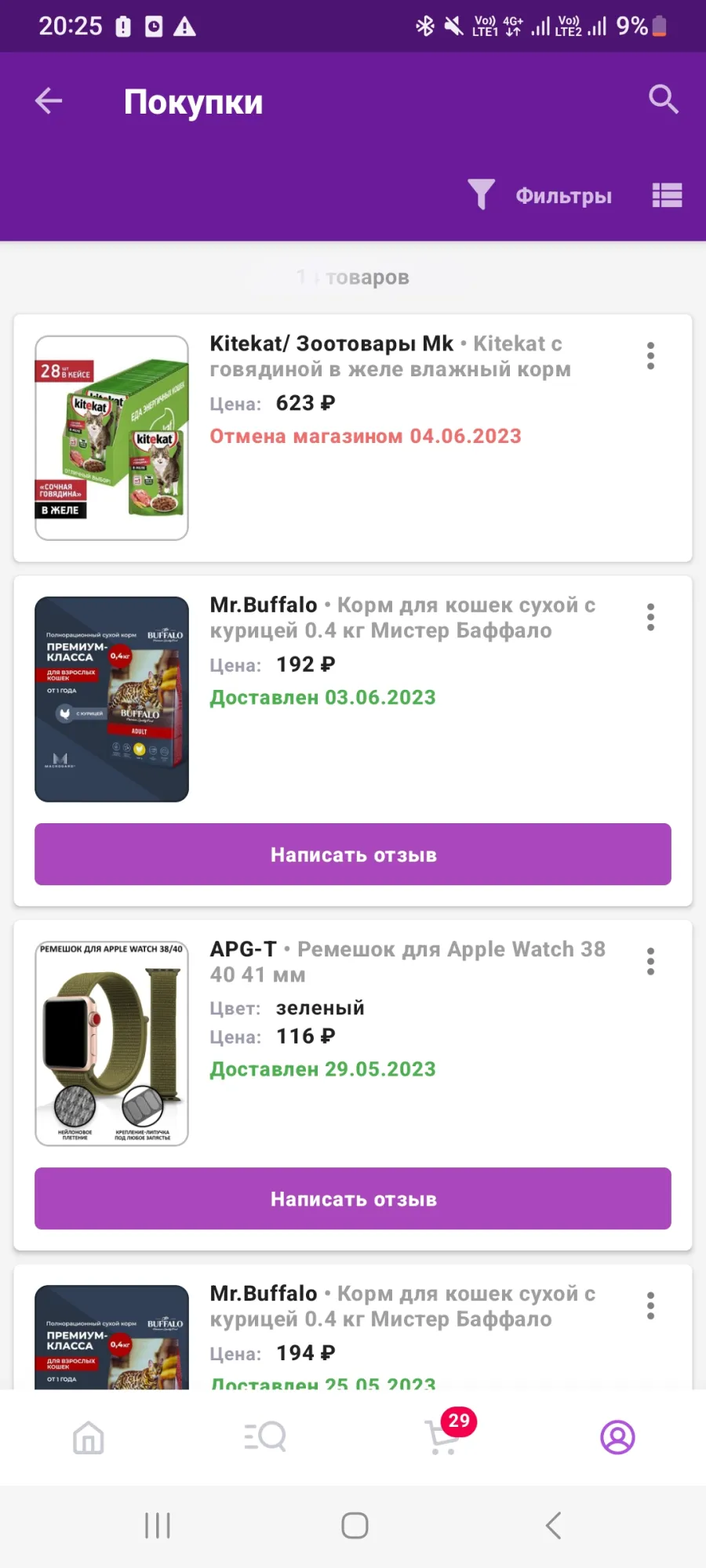
Task: Write a review for the APG-T strap
Action: pyautogui.click(x=353, y=1199)
